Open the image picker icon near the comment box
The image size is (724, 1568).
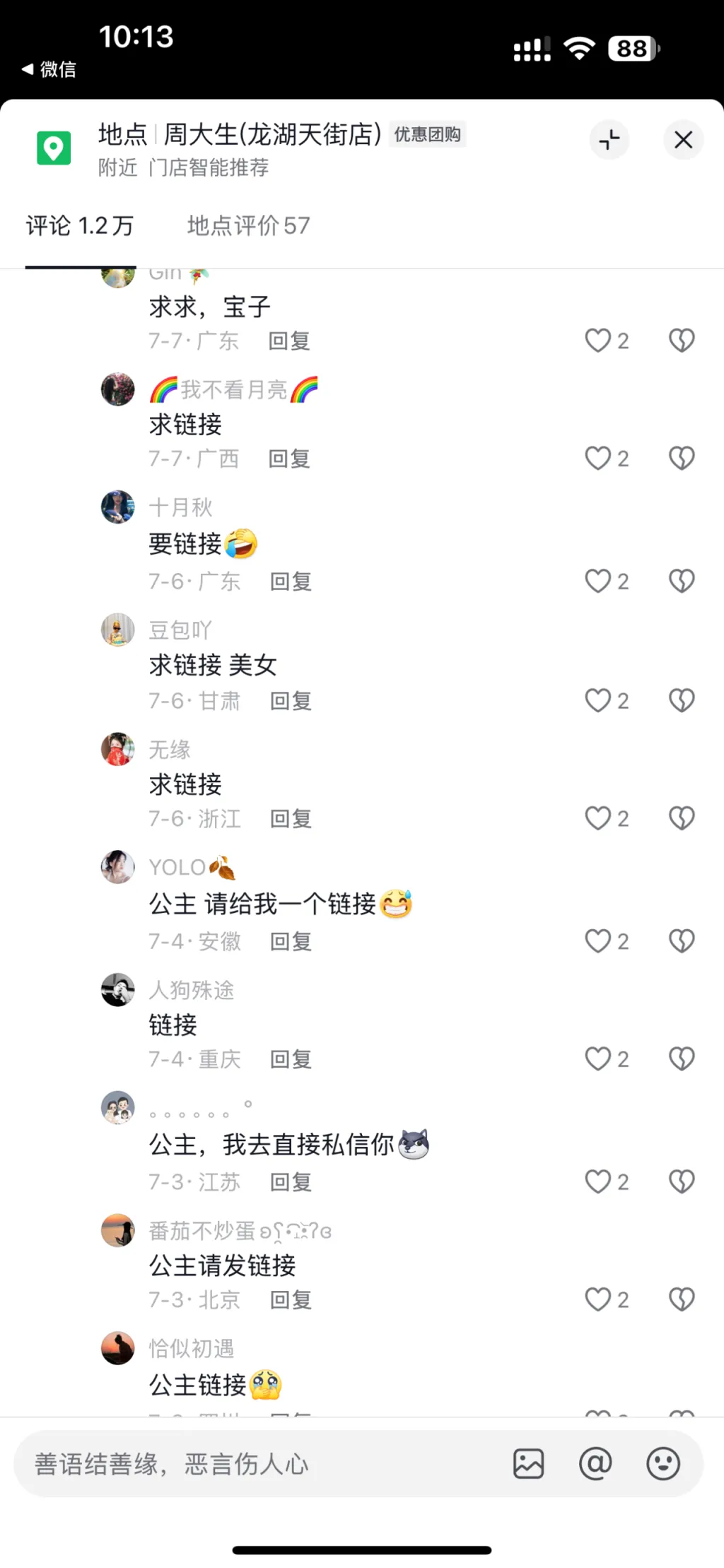click(528, 1464)
